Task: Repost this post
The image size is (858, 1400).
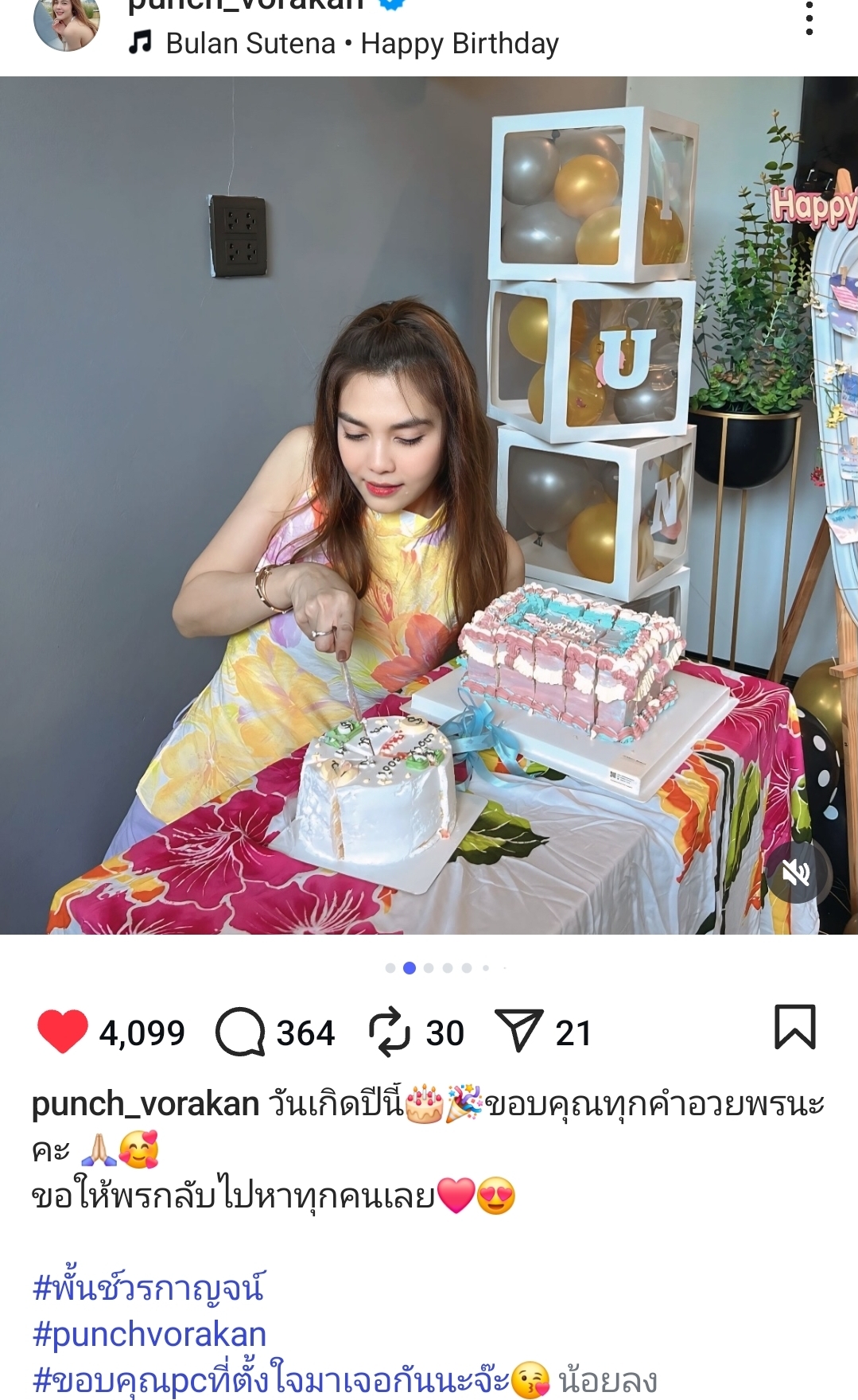Action: [389, 1032]
